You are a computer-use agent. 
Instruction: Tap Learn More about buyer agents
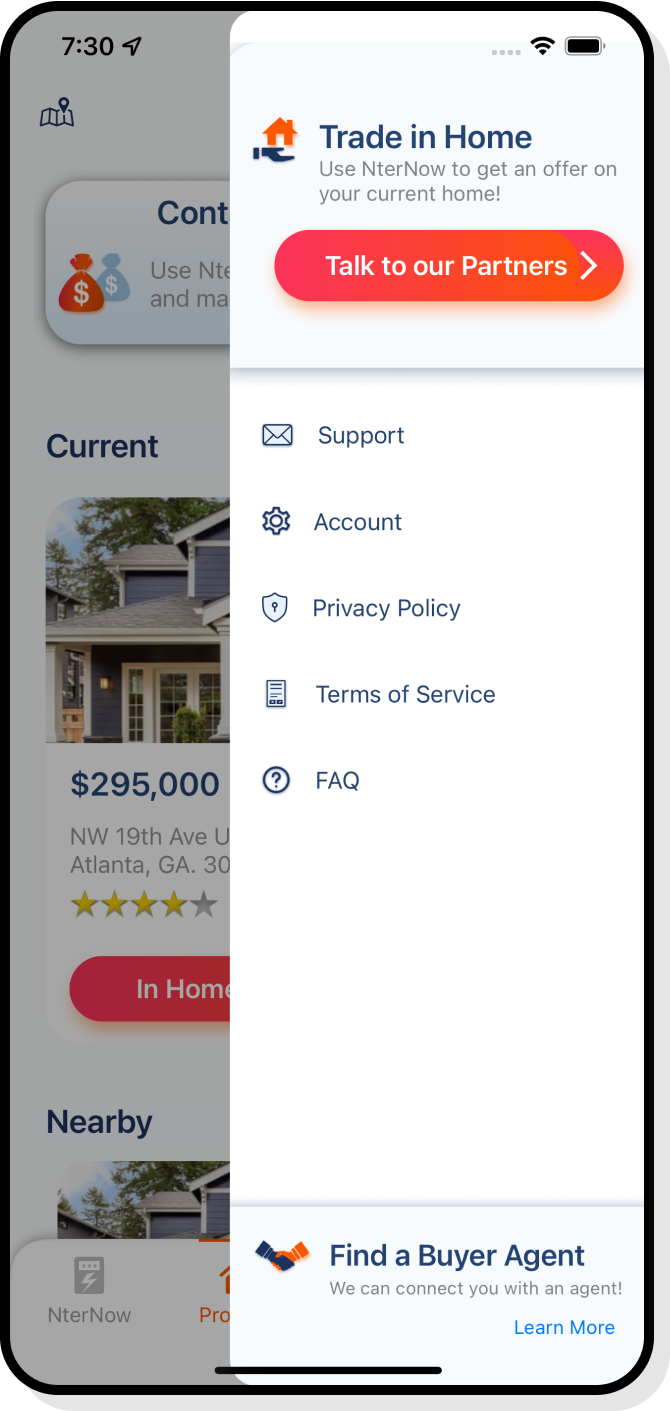(564, 1327)
